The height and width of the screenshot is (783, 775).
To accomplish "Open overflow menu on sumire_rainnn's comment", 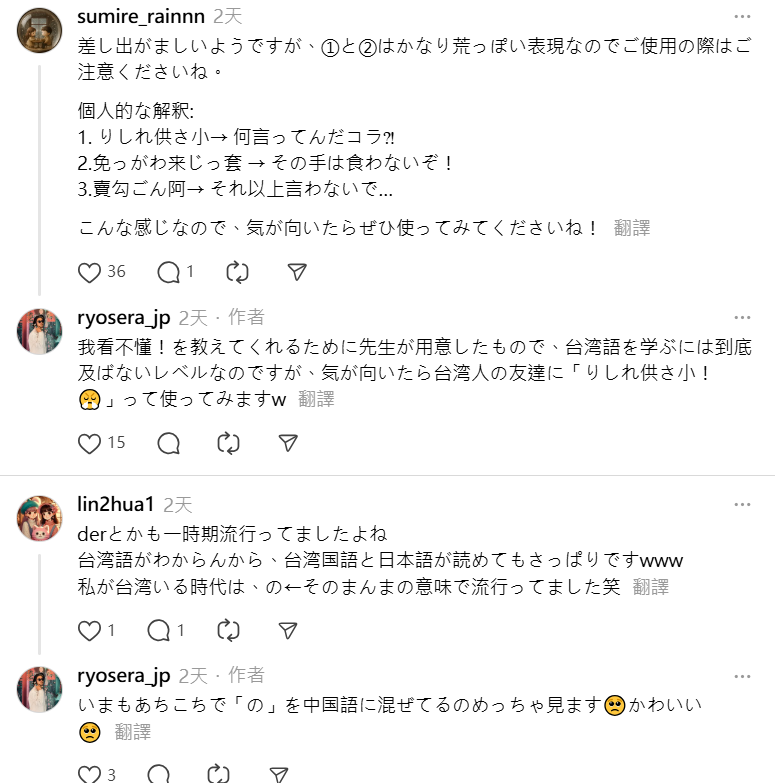I will coord(741,17).
